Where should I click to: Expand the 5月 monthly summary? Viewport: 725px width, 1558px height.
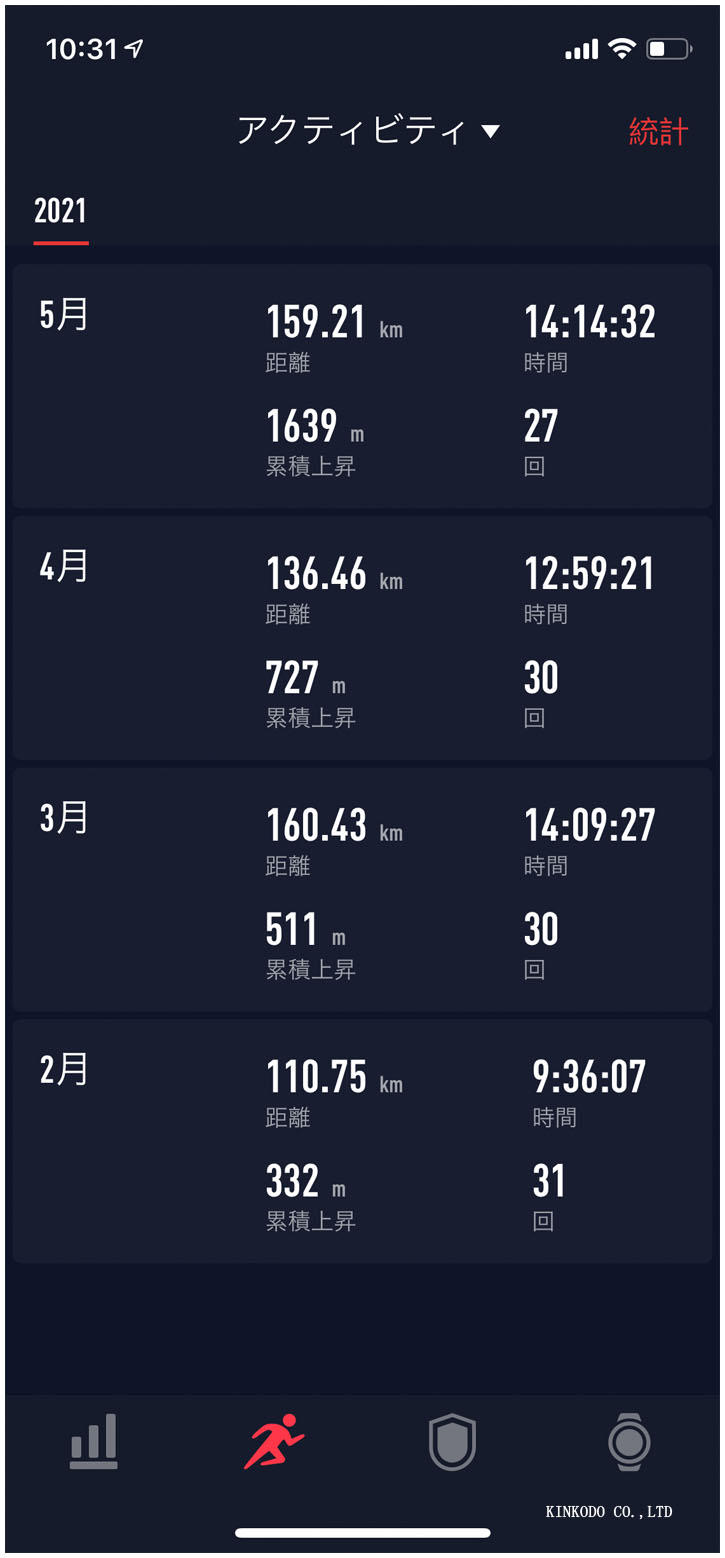point(362,385)
